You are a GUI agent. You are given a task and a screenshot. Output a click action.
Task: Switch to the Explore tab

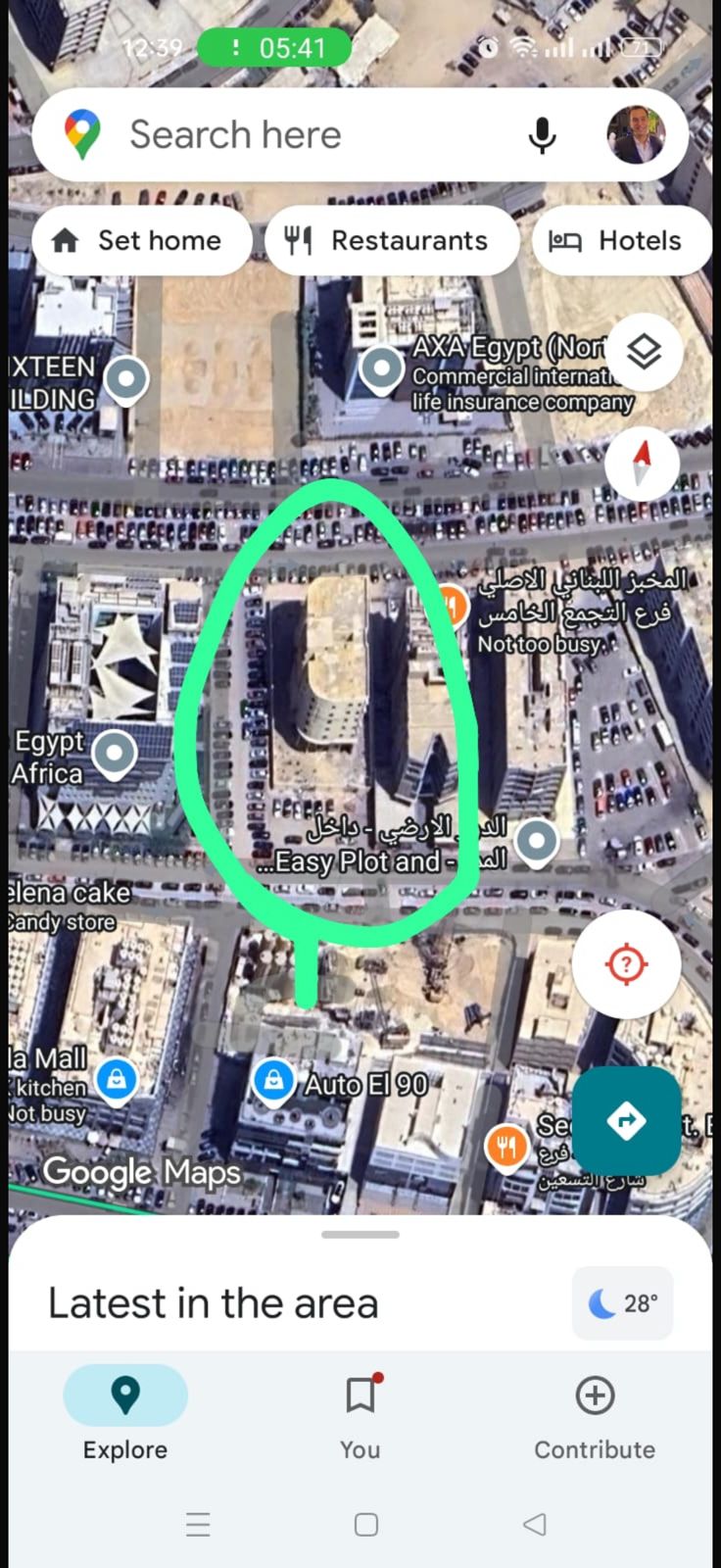click(x=125, y=1413)
